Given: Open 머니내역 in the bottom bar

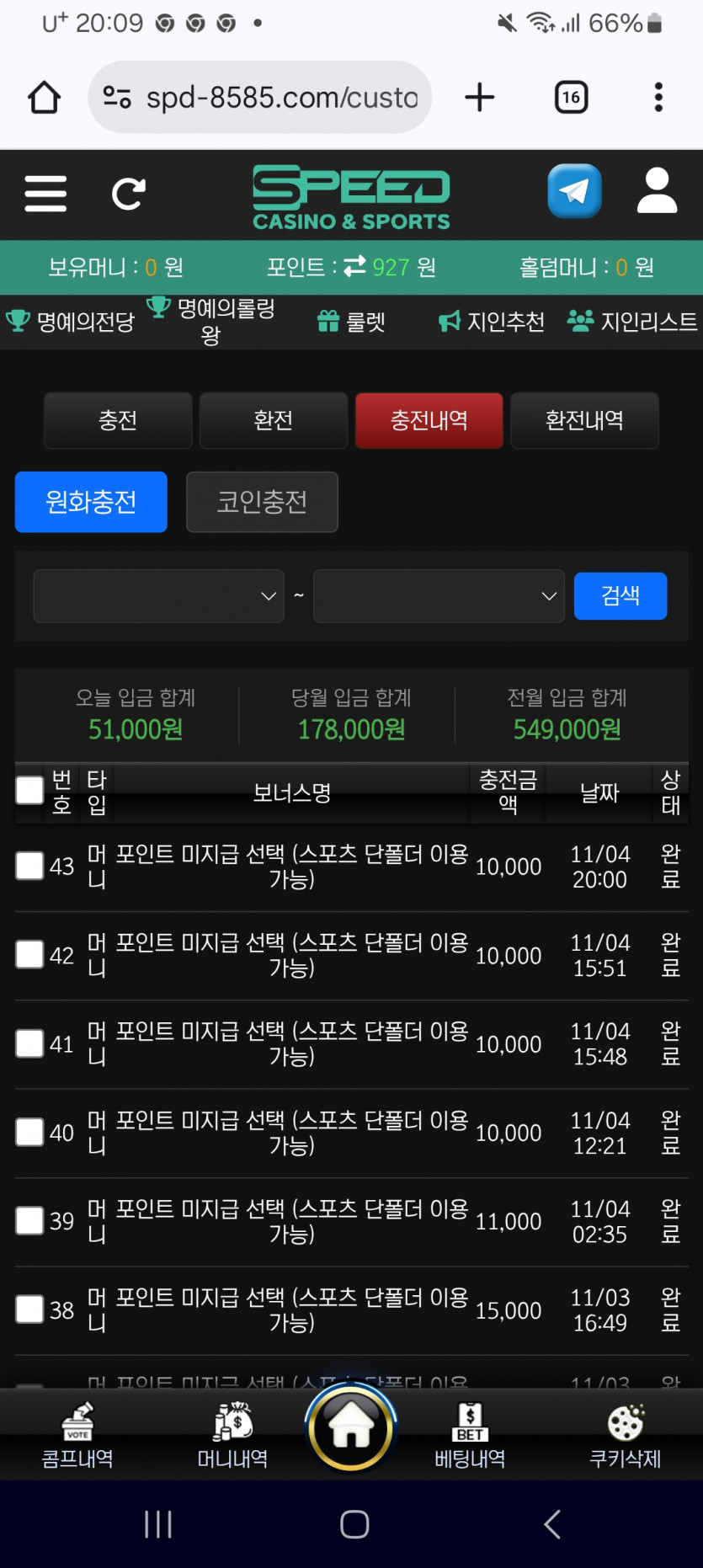Looking at the screenshot, I should (x=232, y=1437).
